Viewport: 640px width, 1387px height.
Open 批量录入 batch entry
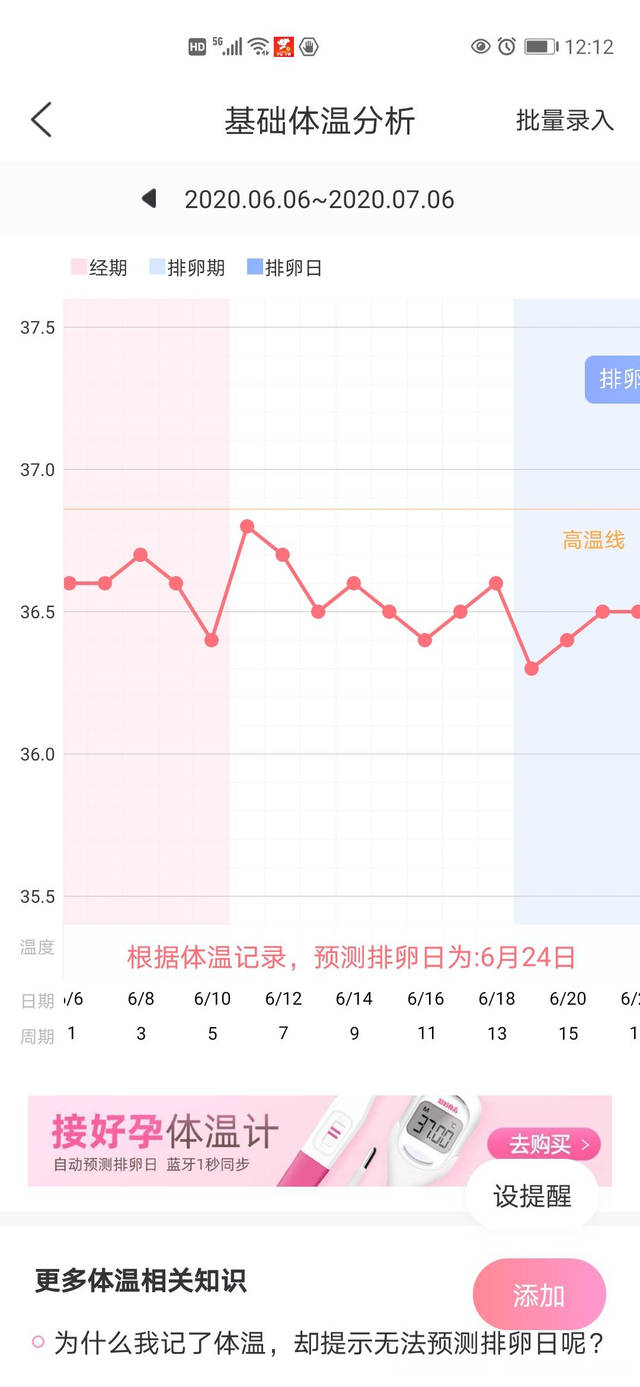[x=564, y=121]
